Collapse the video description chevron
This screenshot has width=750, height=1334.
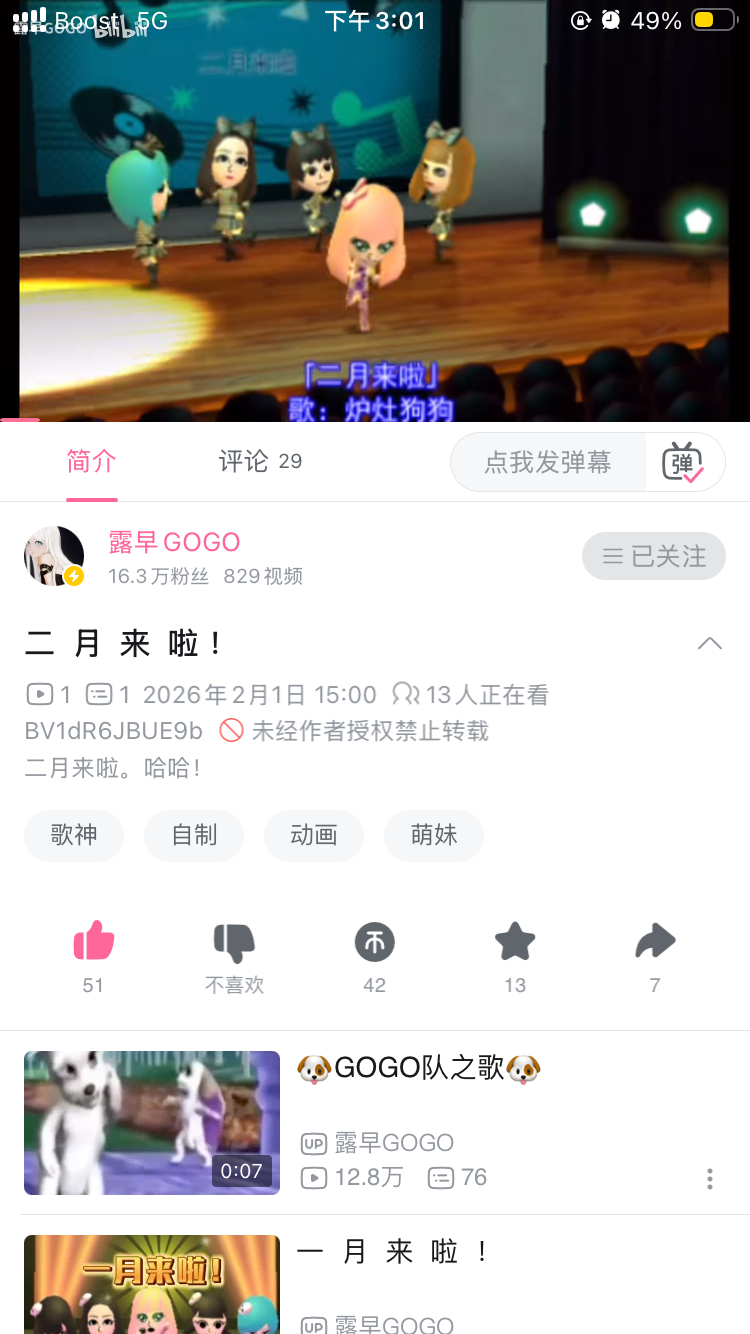point(709,643)
